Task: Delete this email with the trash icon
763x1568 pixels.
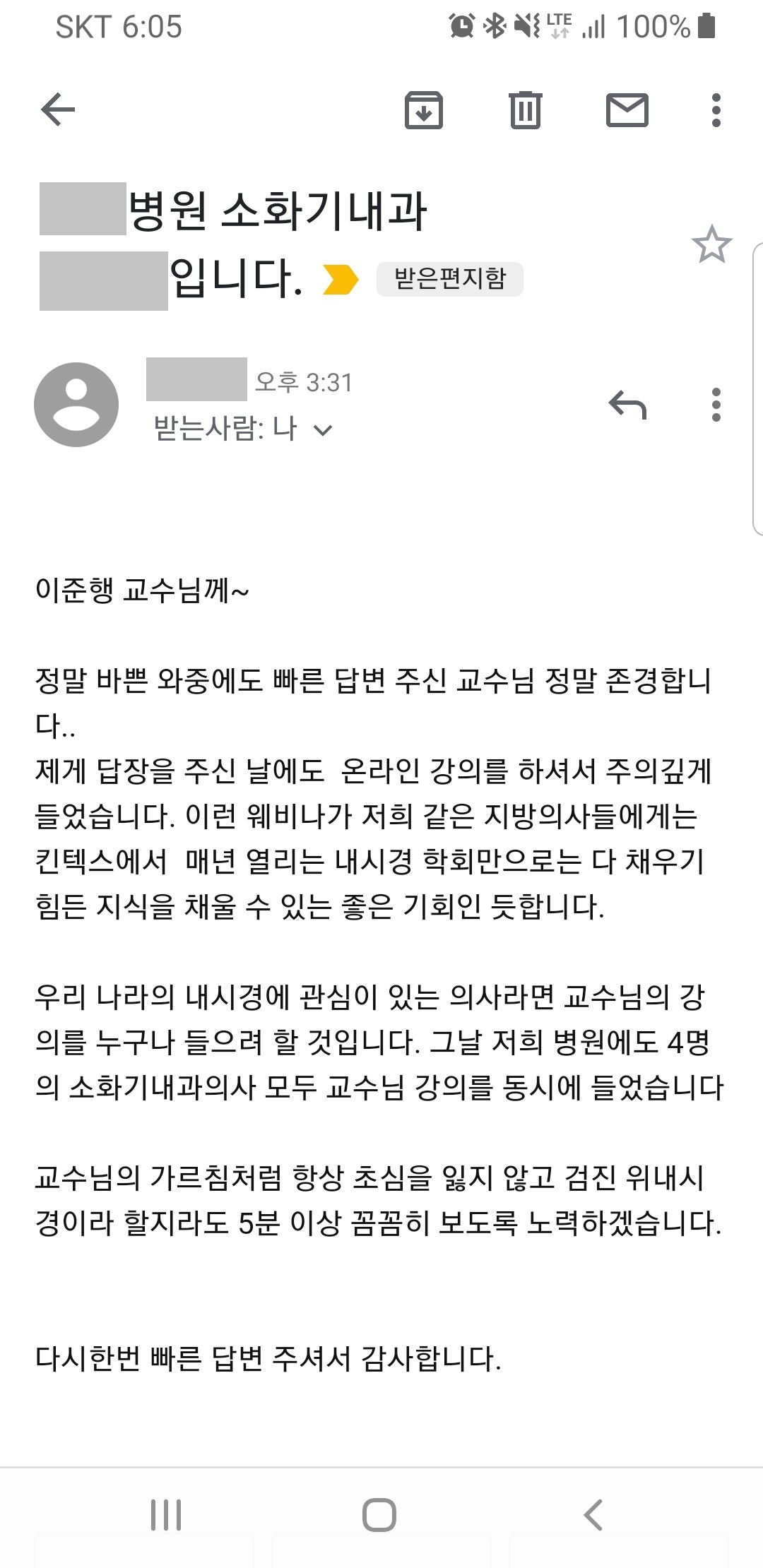Action: [526, 110]
